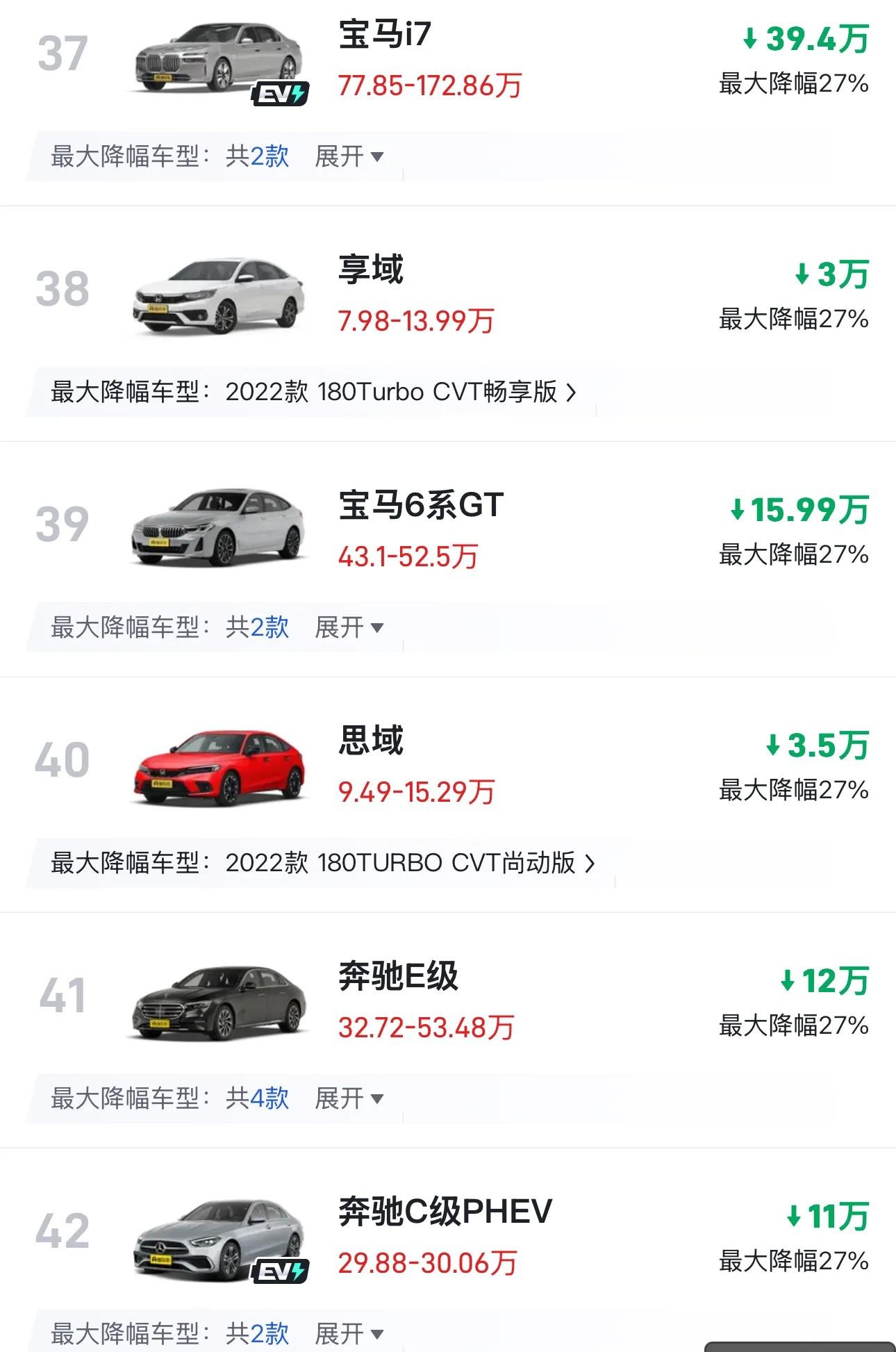Open the 宝马6系GT car listing
This screenshot has height=1352, width=896.
421,505
